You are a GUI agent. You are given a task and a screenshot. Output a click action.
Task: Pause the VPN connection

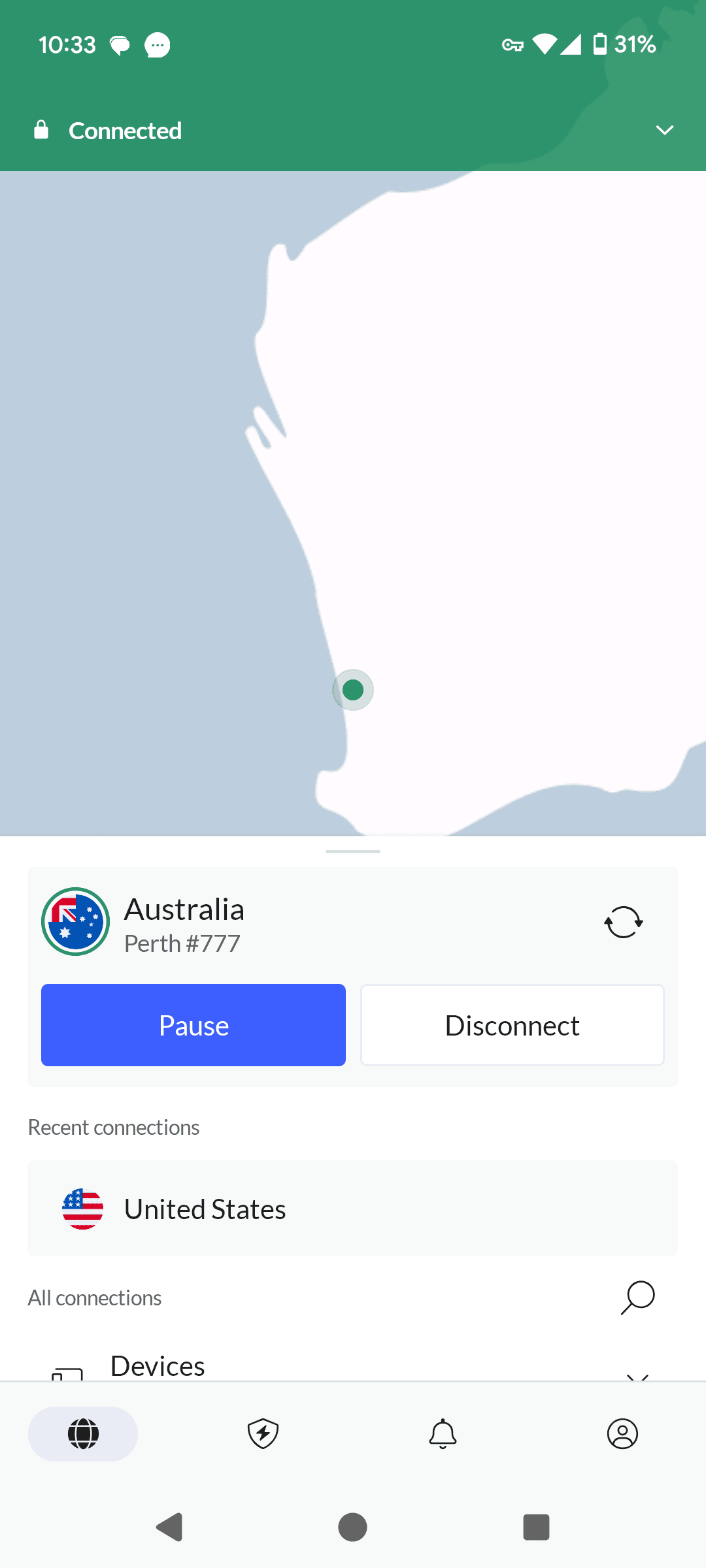click(193, 1025)
